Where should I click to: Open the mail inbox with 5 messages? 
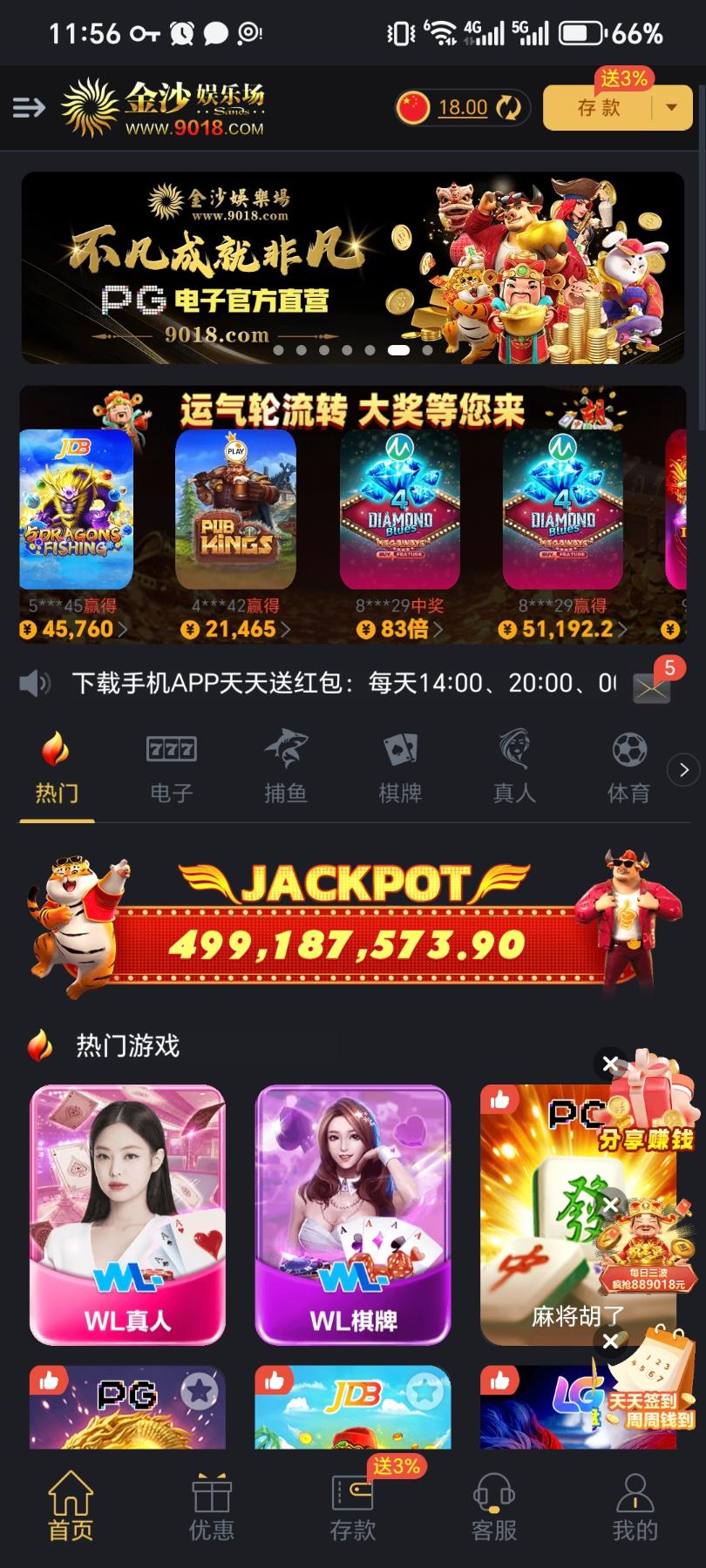[651, 687]
